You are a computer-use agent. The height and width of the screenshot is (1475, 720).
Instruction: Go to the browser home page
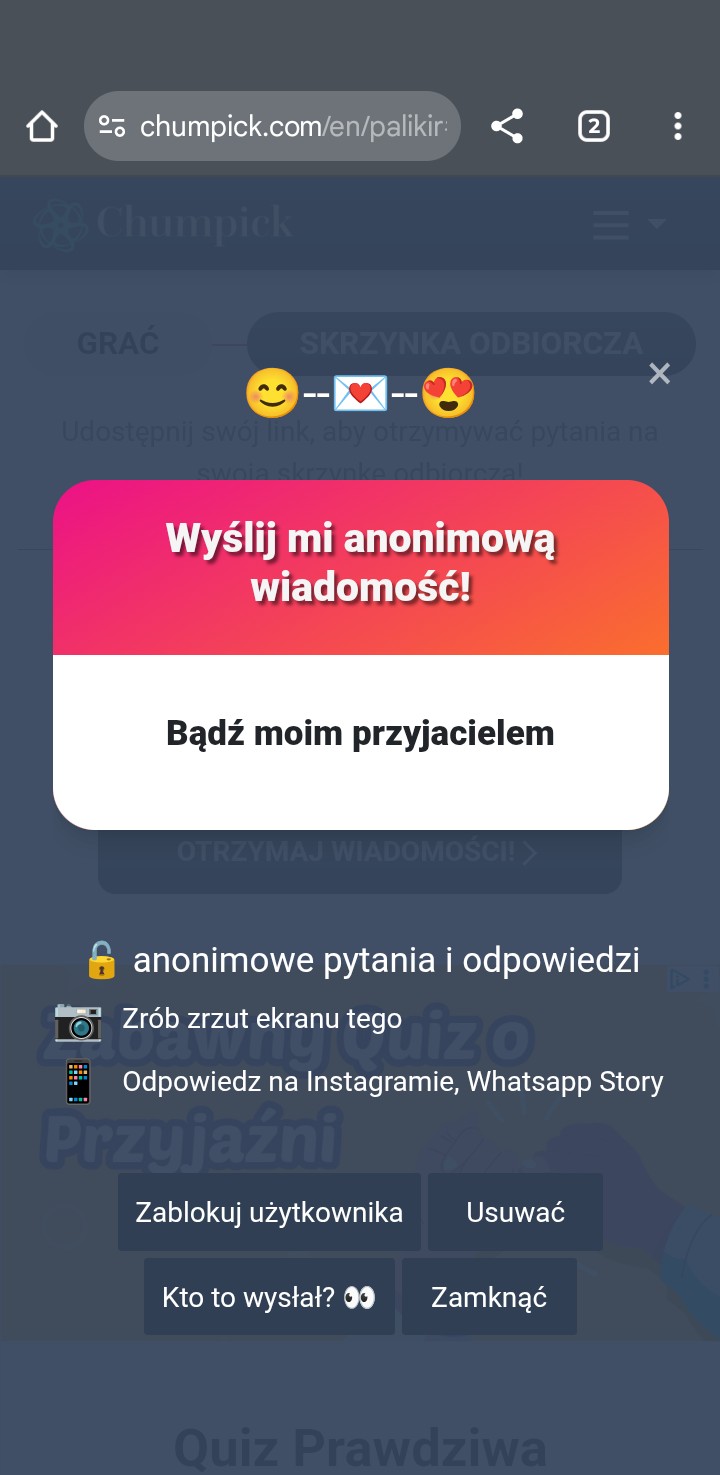42,127
